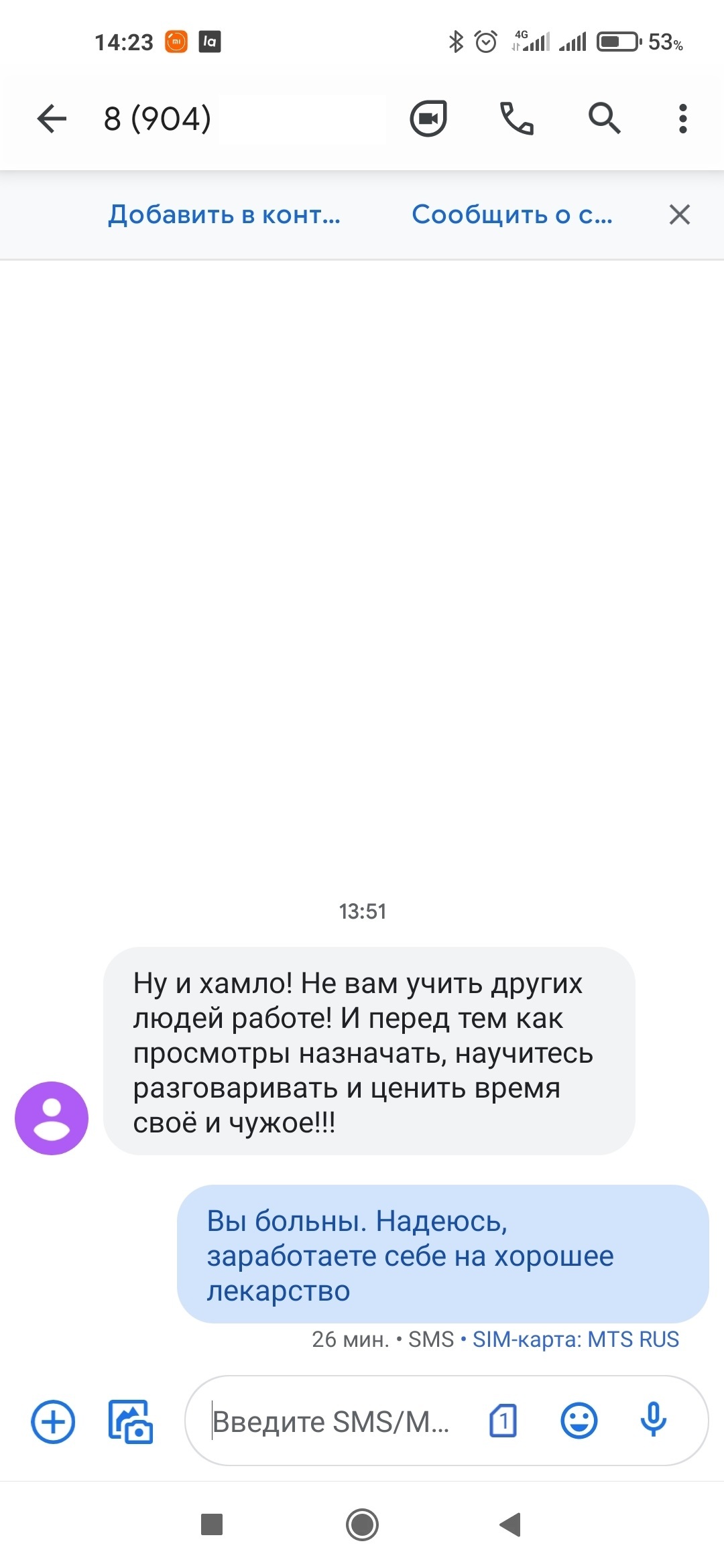Search within this conversation
Viewport: 724px width, 1568px height.
(604, 119)
